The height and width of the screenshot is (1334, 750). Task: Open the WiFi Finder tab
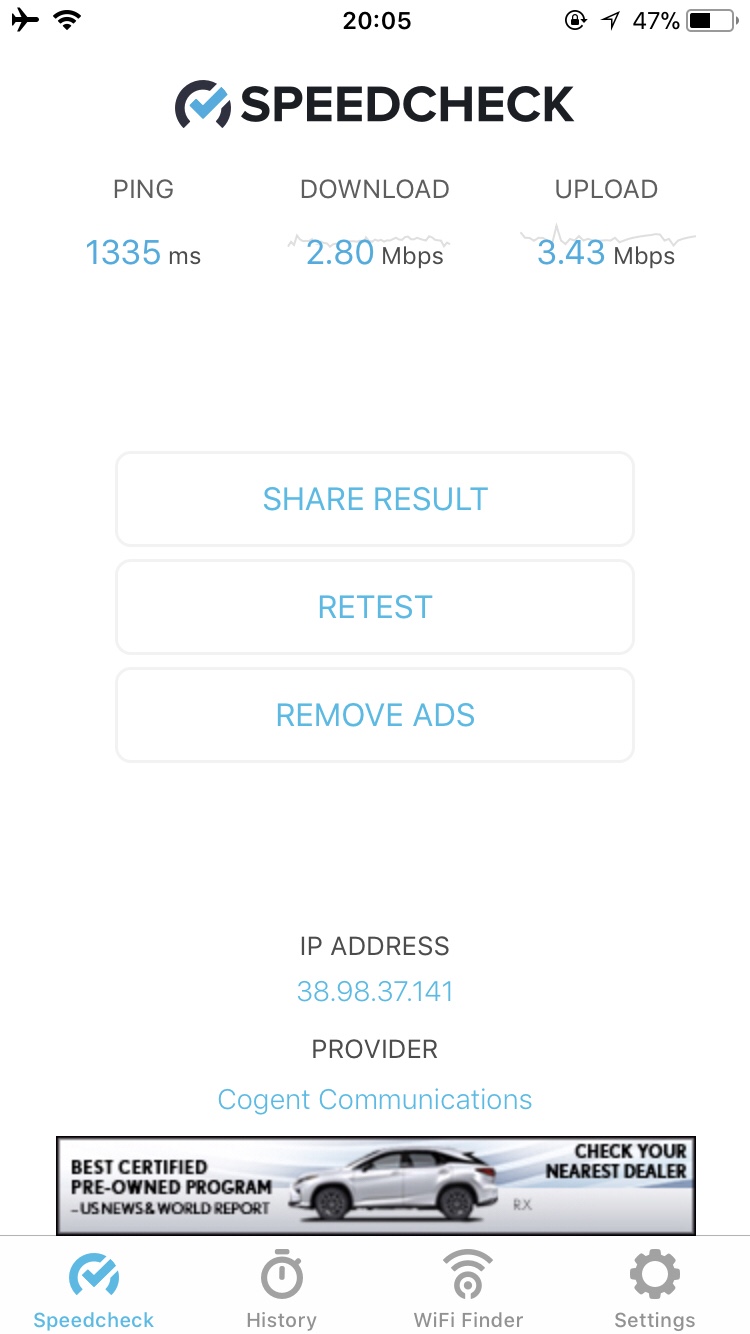467,1289
